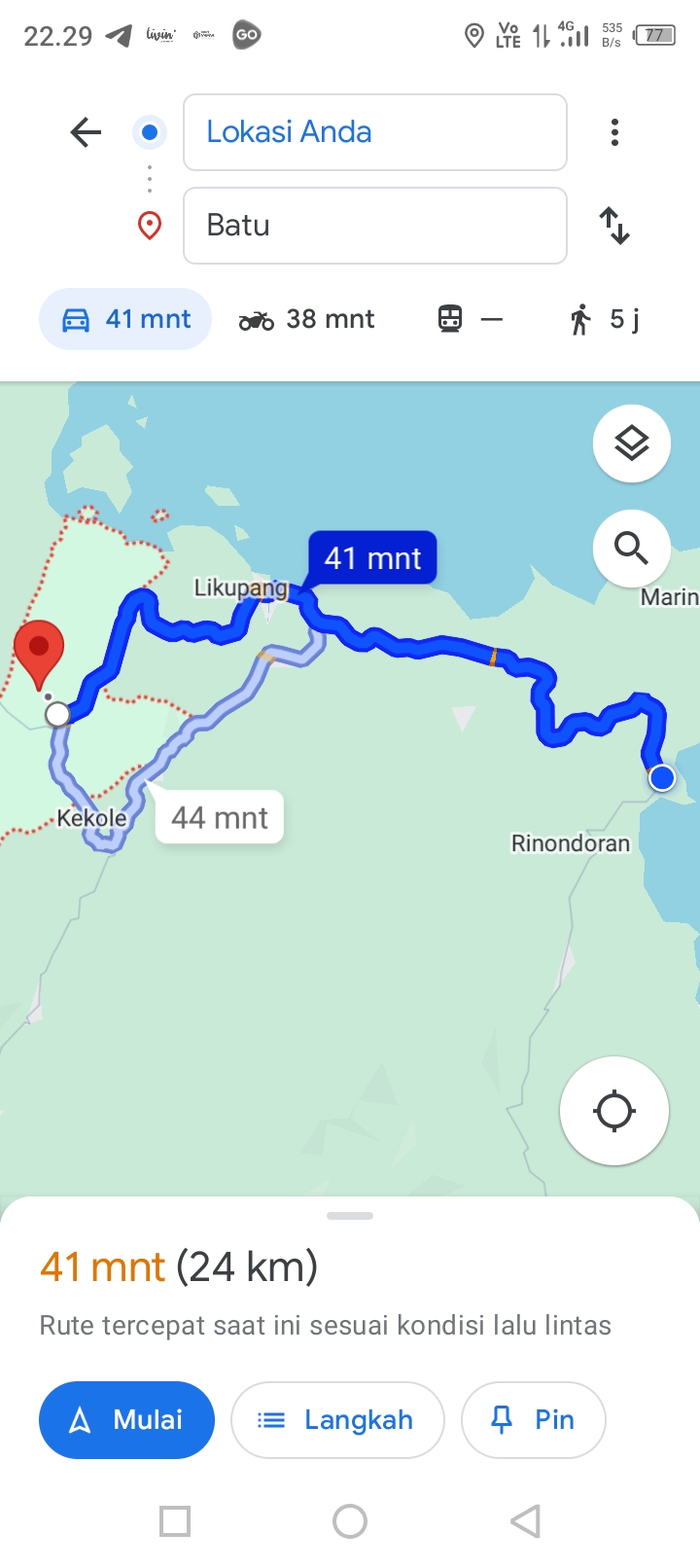Change the Batu destination field
The height and width of the screenshot is (1568, 700).
click(x=375, y=226)
